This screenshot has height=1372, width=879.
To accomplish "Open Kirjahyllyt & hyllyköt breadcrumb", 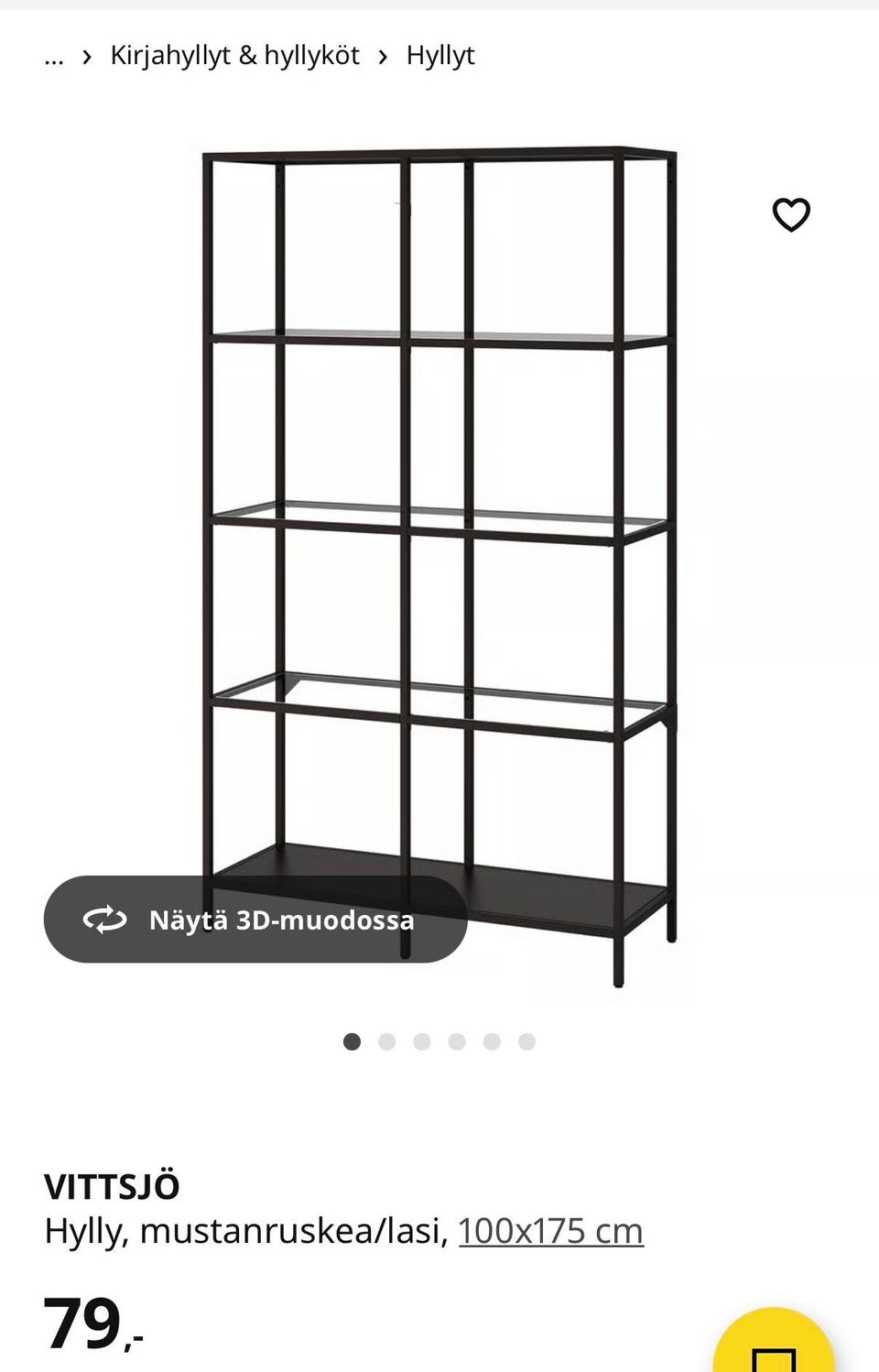I will point(234,56).
